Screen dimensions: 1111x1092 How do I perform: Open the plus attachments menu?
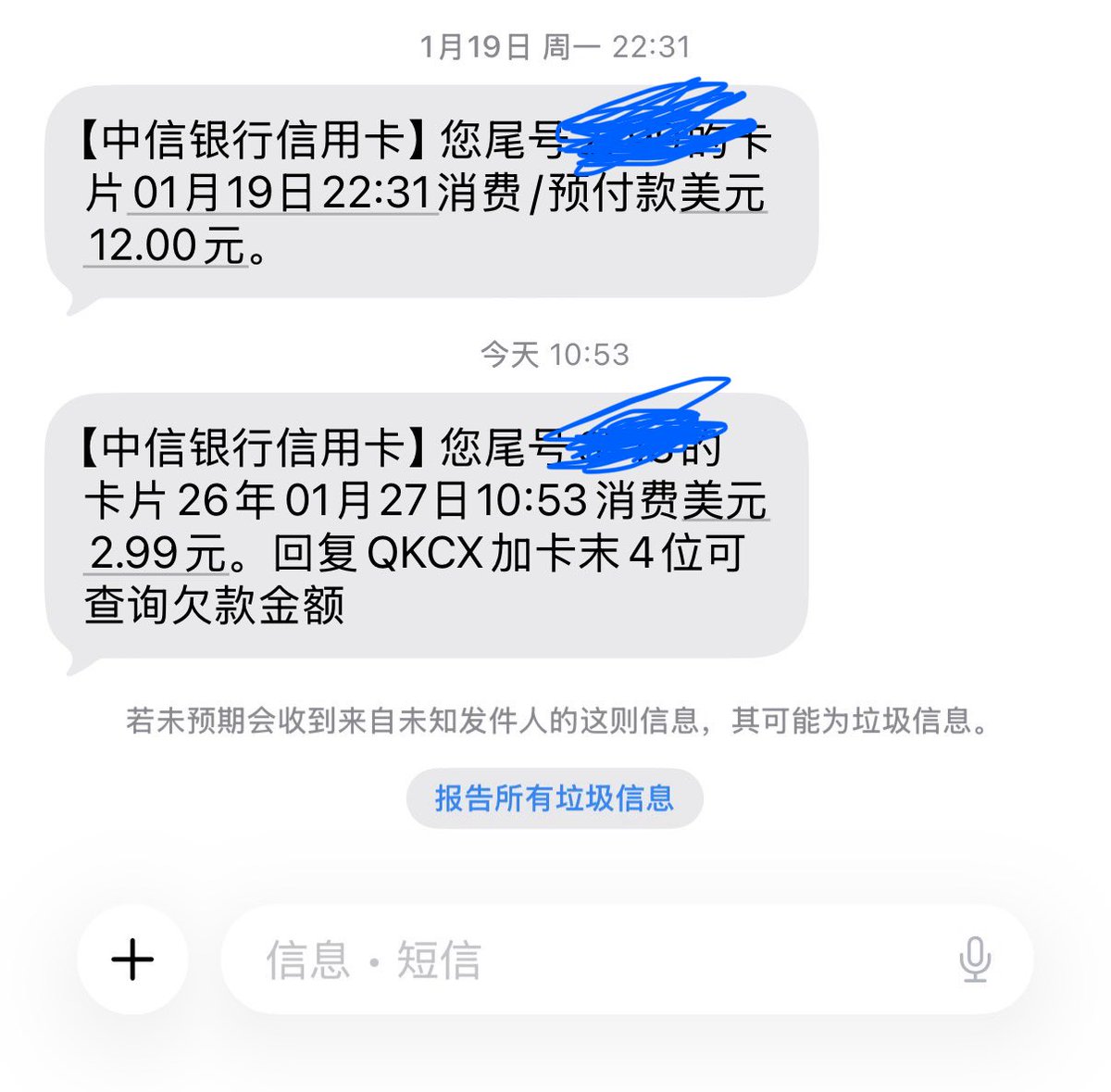click(x=132, y=960)
